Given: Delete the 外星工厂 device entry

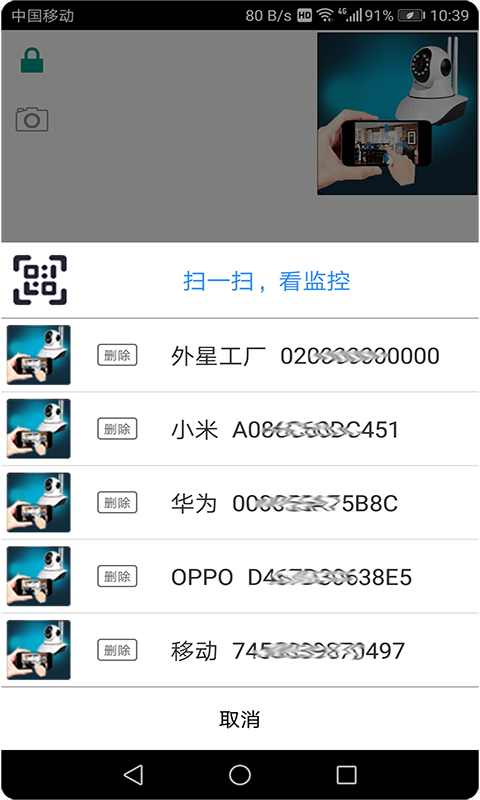Looking at the screenshot, I should pyautogui.click(x=117, y=355).
